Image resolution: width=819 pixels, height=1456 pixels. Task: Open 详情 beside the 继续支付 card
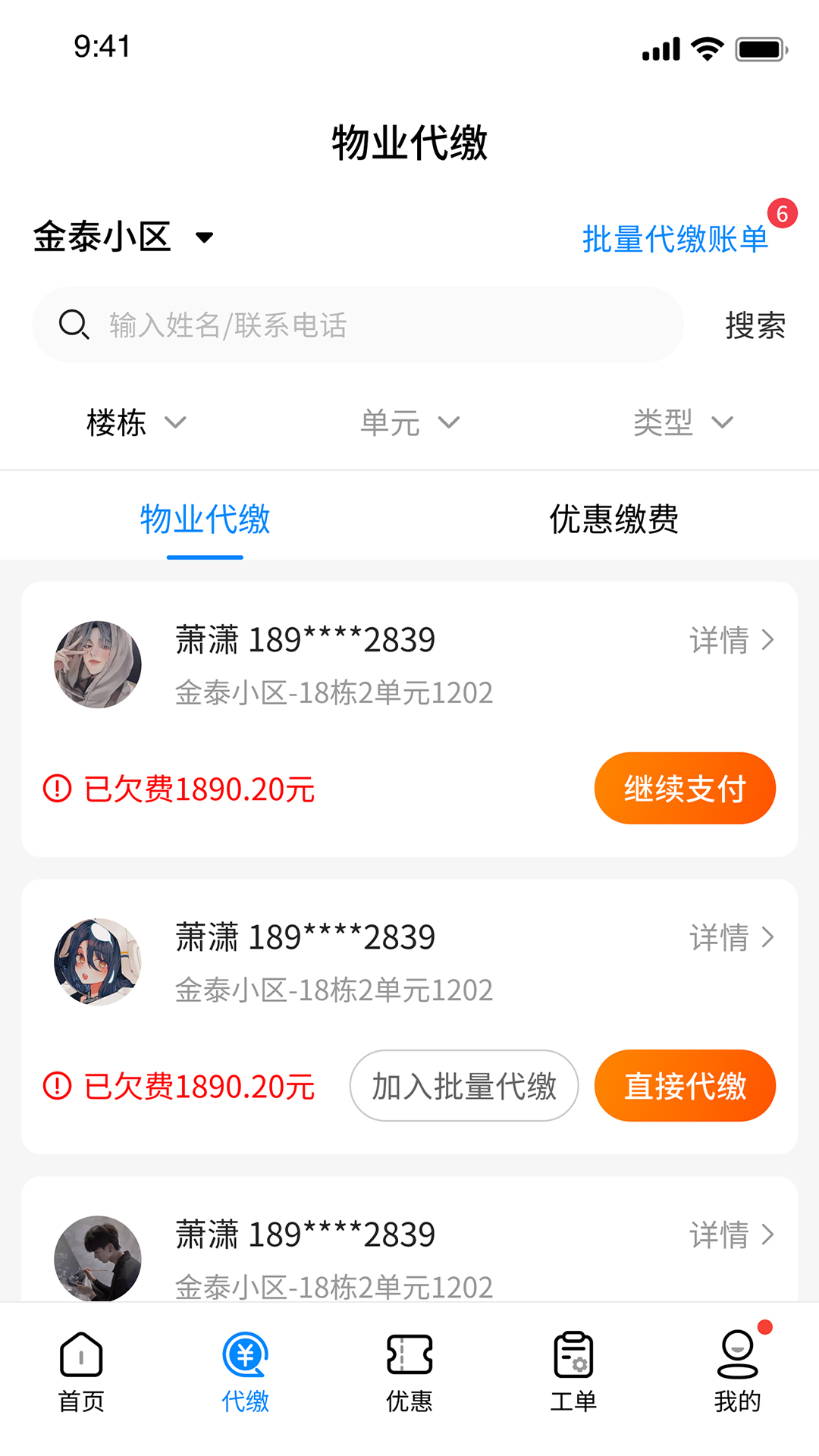pos(731,641)
